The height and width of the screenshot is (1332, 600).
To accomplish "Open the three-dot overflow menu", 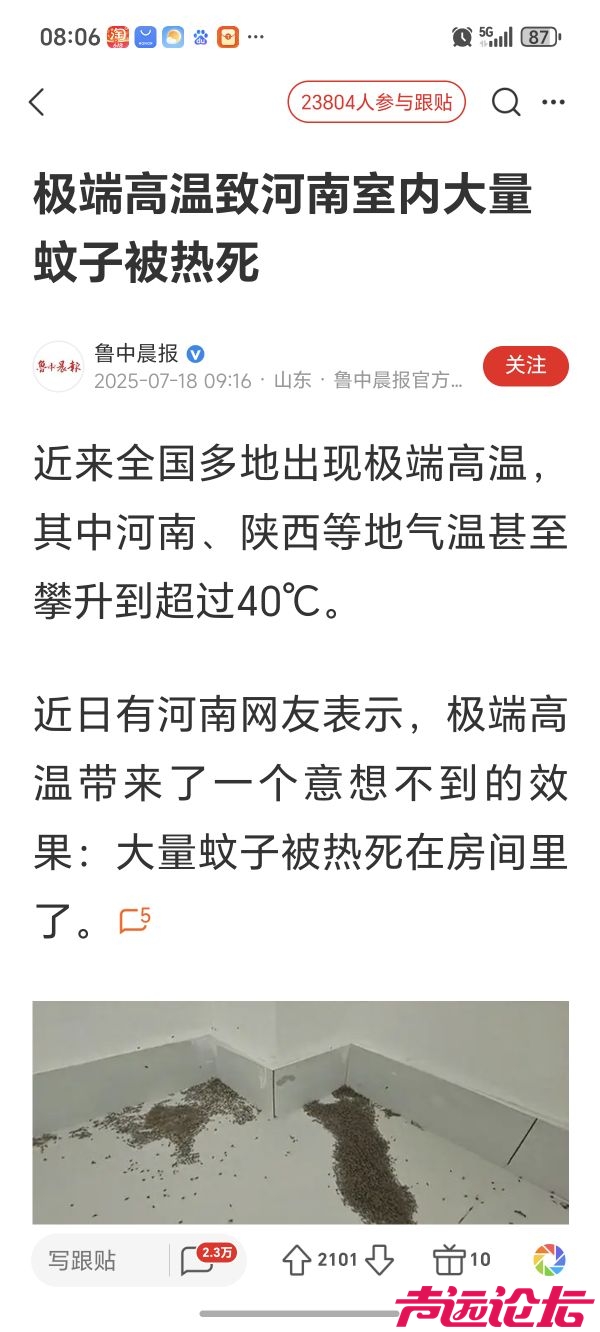I will coord(553,102).
